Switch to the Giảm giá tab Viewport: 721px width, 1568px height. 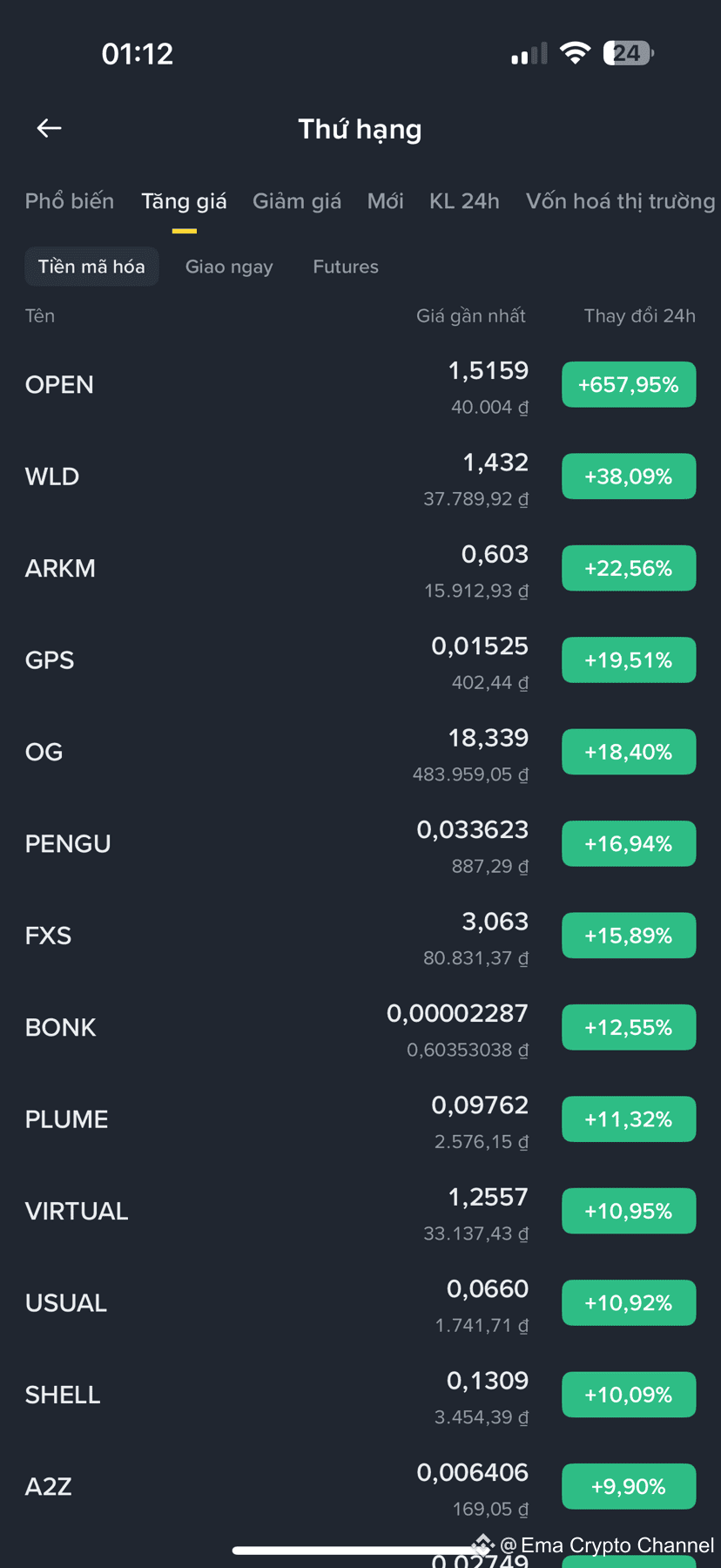(297, 201)
